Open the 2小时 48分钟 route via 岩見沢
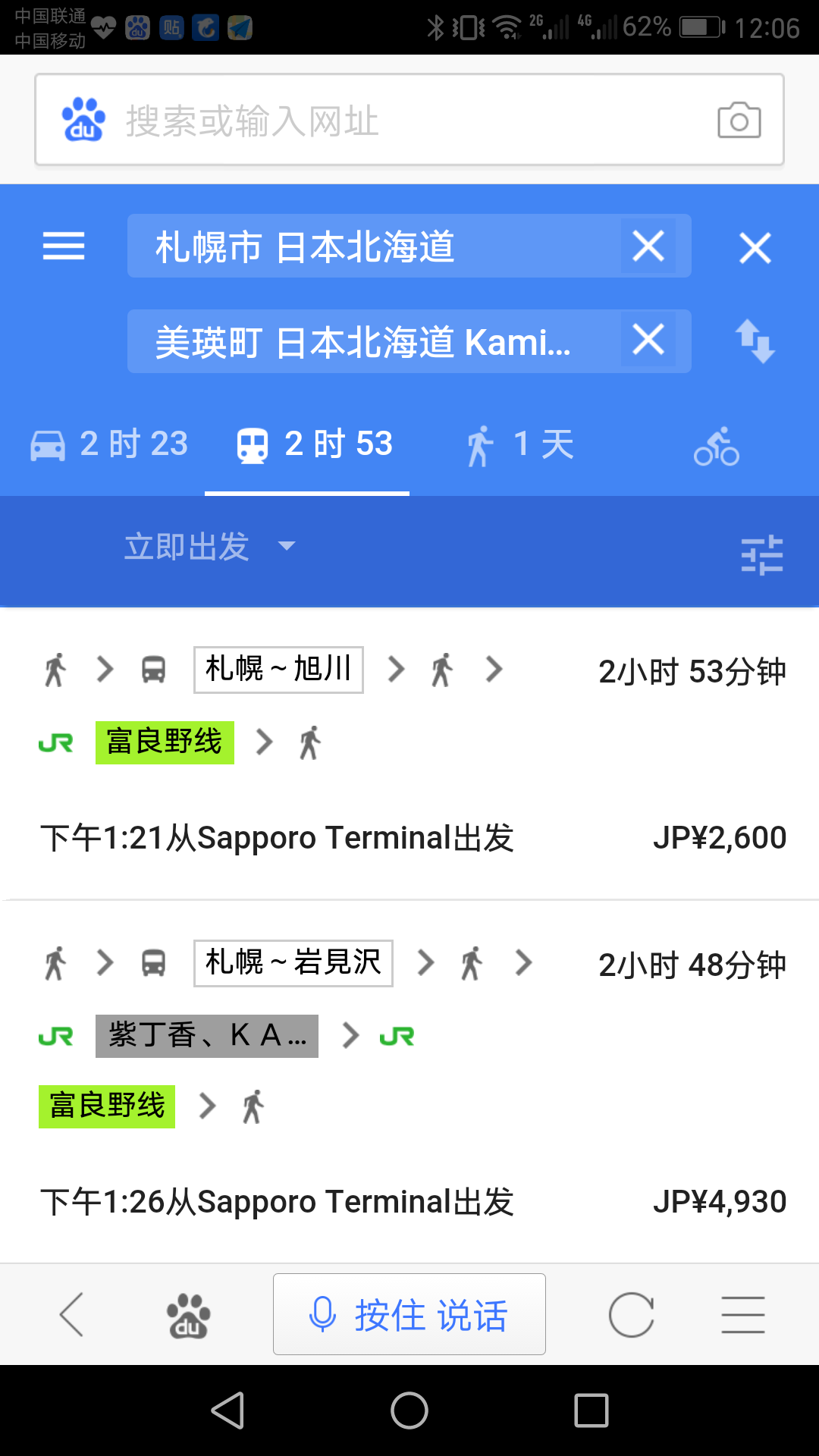The image size is (819, 1456). click(409, 1082)
